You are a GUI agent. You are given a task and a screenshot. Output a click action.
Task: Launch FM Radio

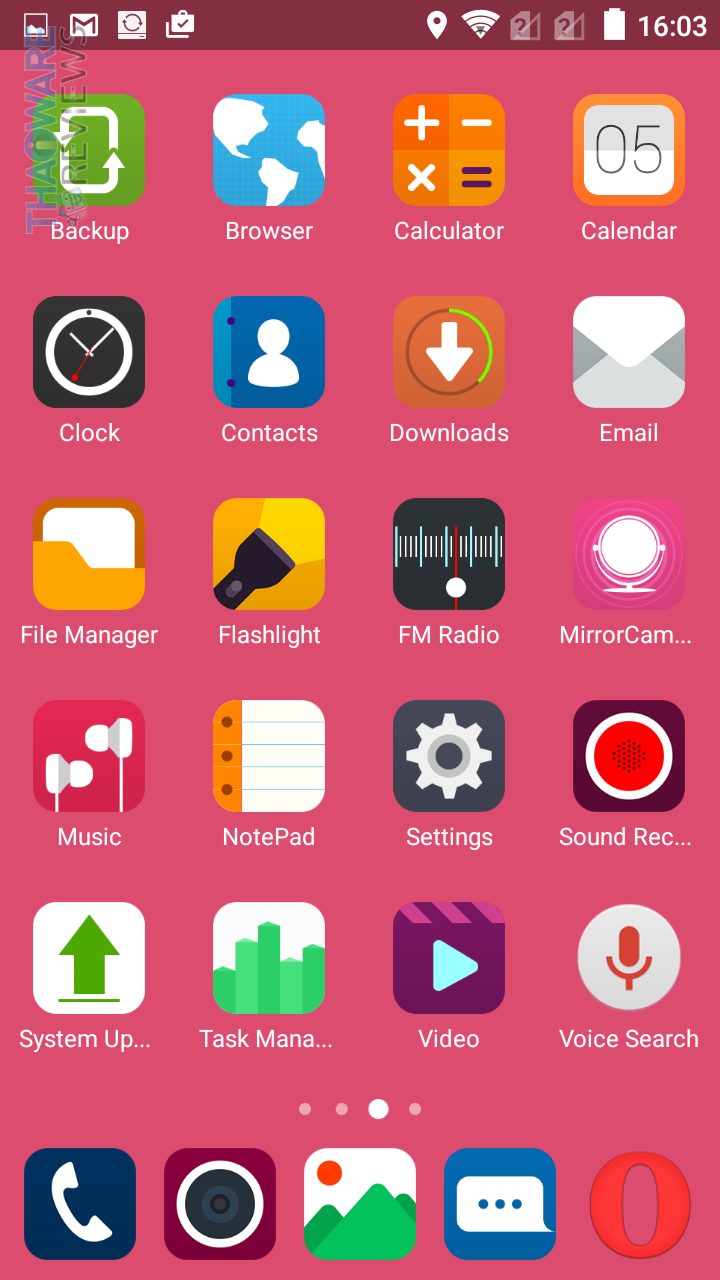click(449, 554)
